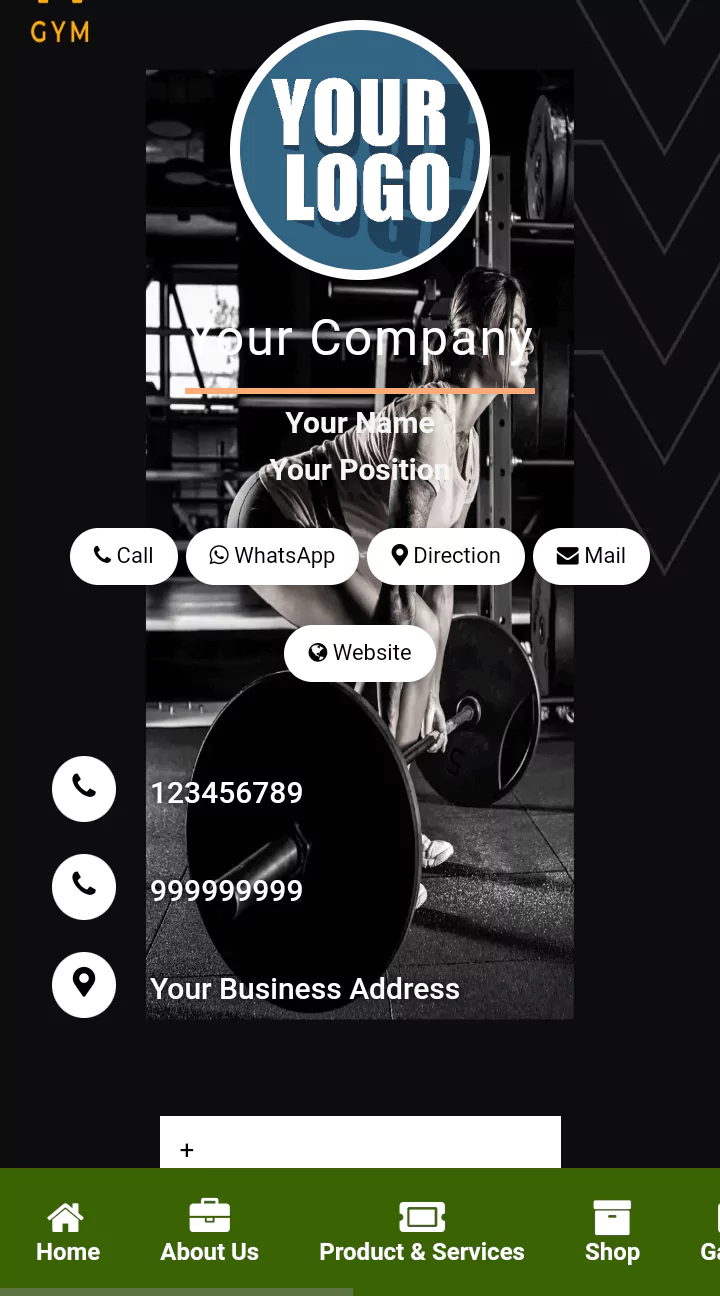Viewport: 720px width, 1296px height.
Task: Expand the plus section
Action: (187, 1150)
